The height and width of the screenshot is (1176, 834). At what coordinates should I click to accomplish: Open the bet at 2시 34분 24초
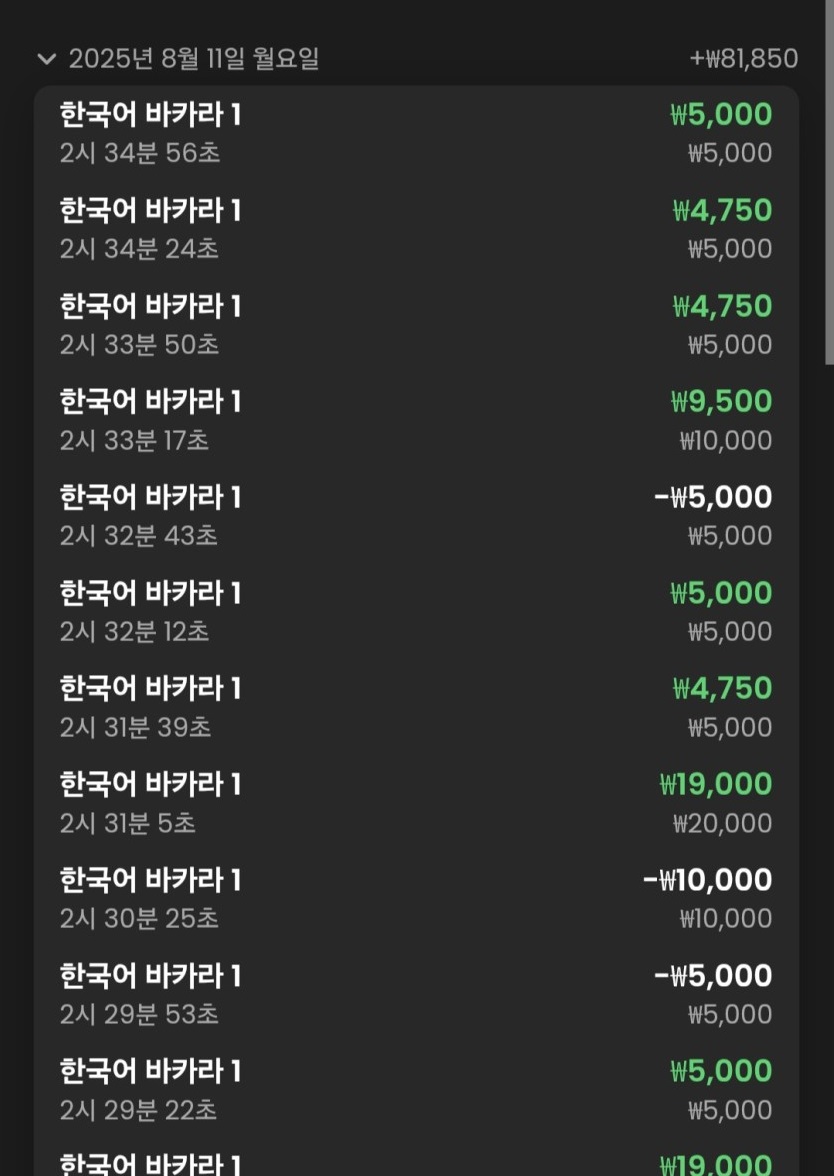(415, 230)
